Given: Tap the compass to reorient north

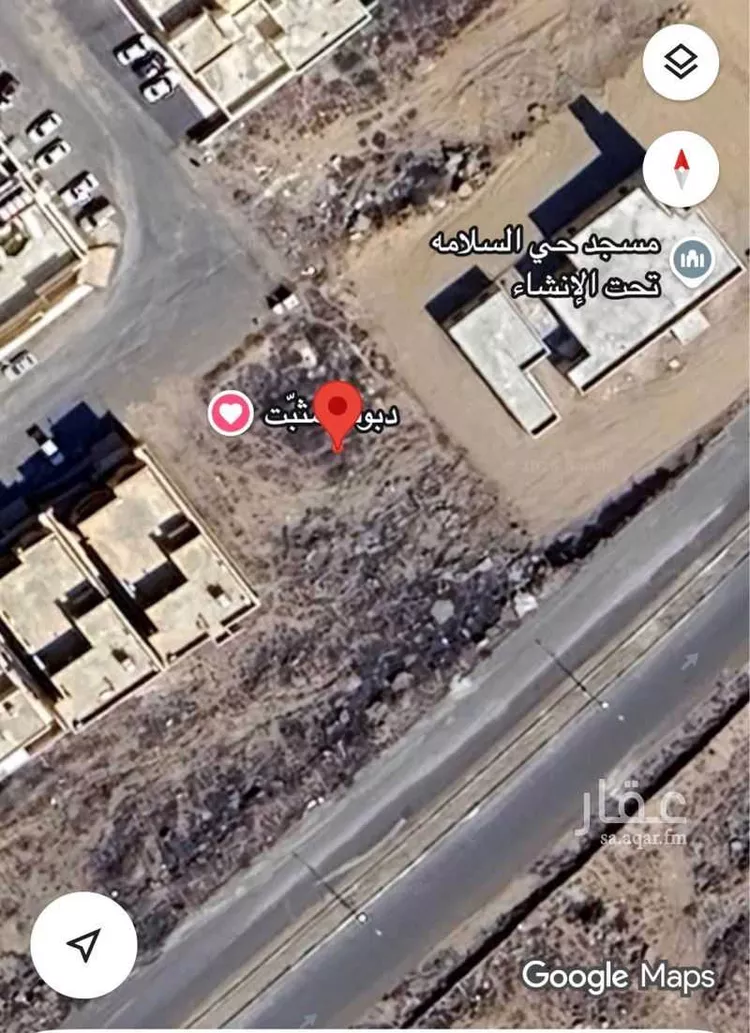Looking at the screenshot, I should 680,168.
